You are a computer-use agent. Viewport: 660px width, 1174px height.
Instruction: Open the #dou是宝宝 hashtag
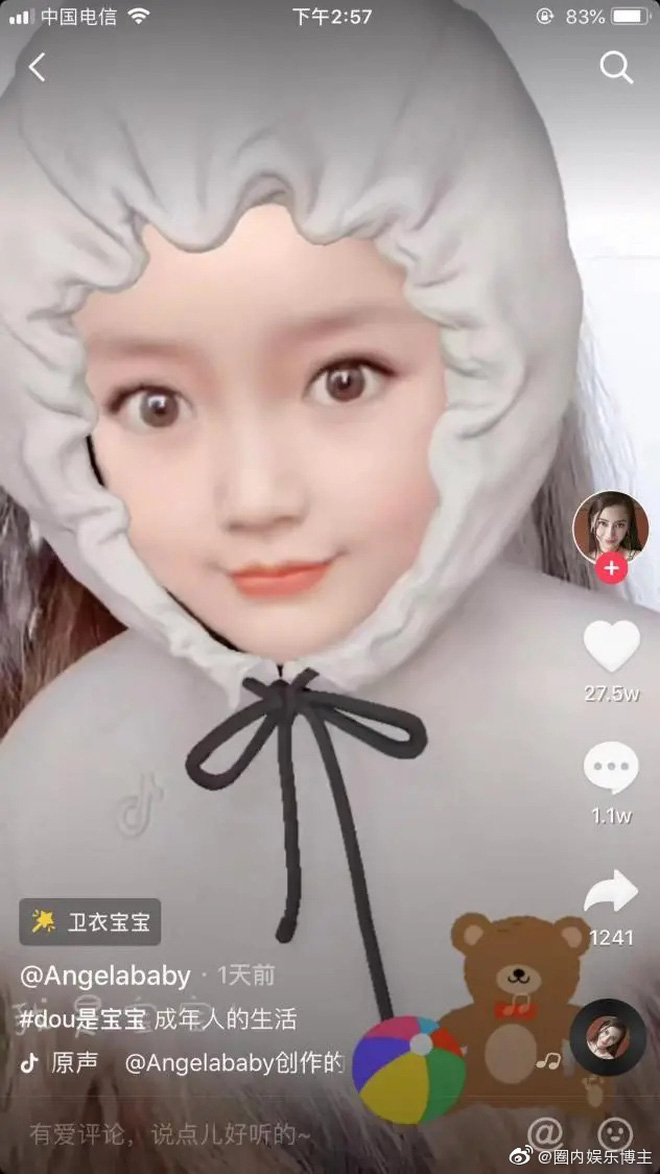point(82,1019)
